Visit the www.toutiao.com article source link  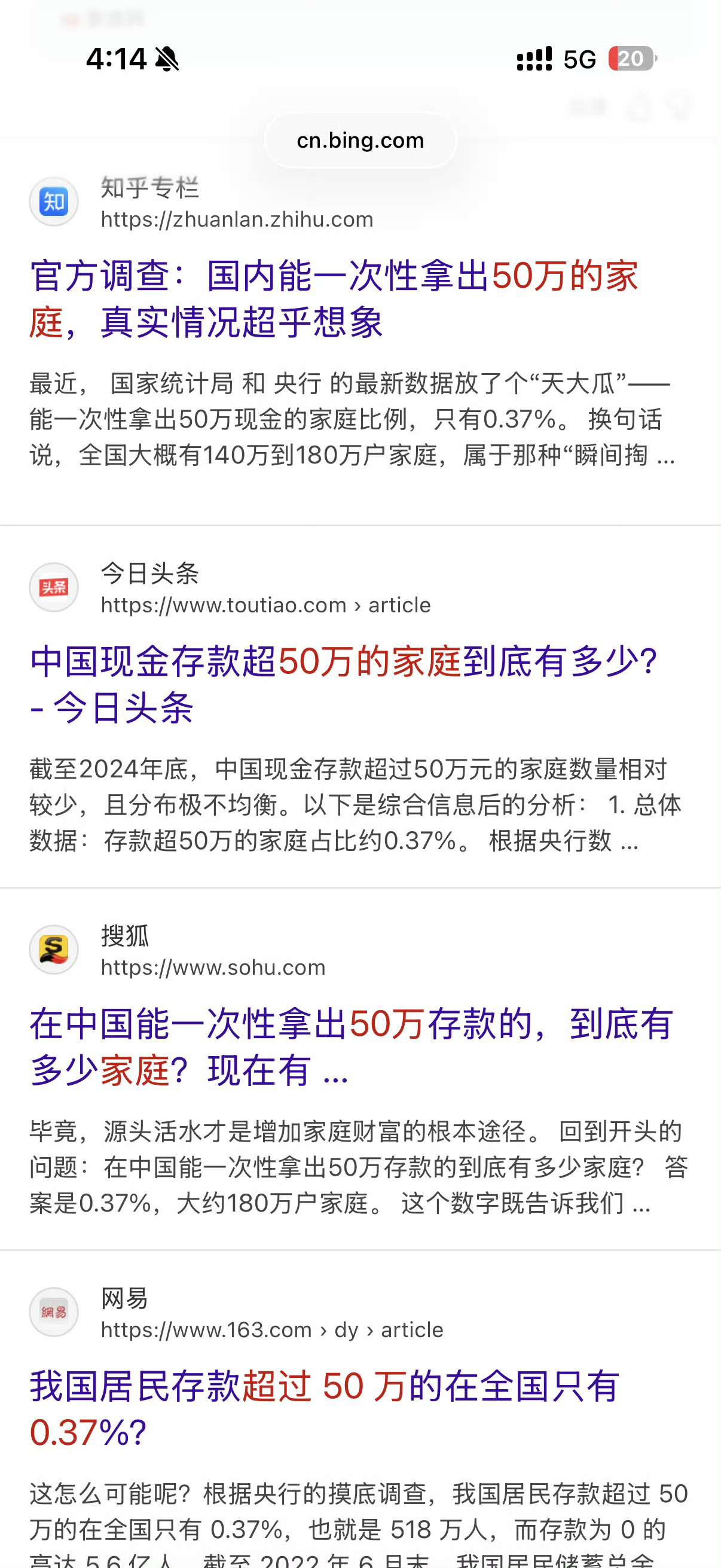point(265,605)
